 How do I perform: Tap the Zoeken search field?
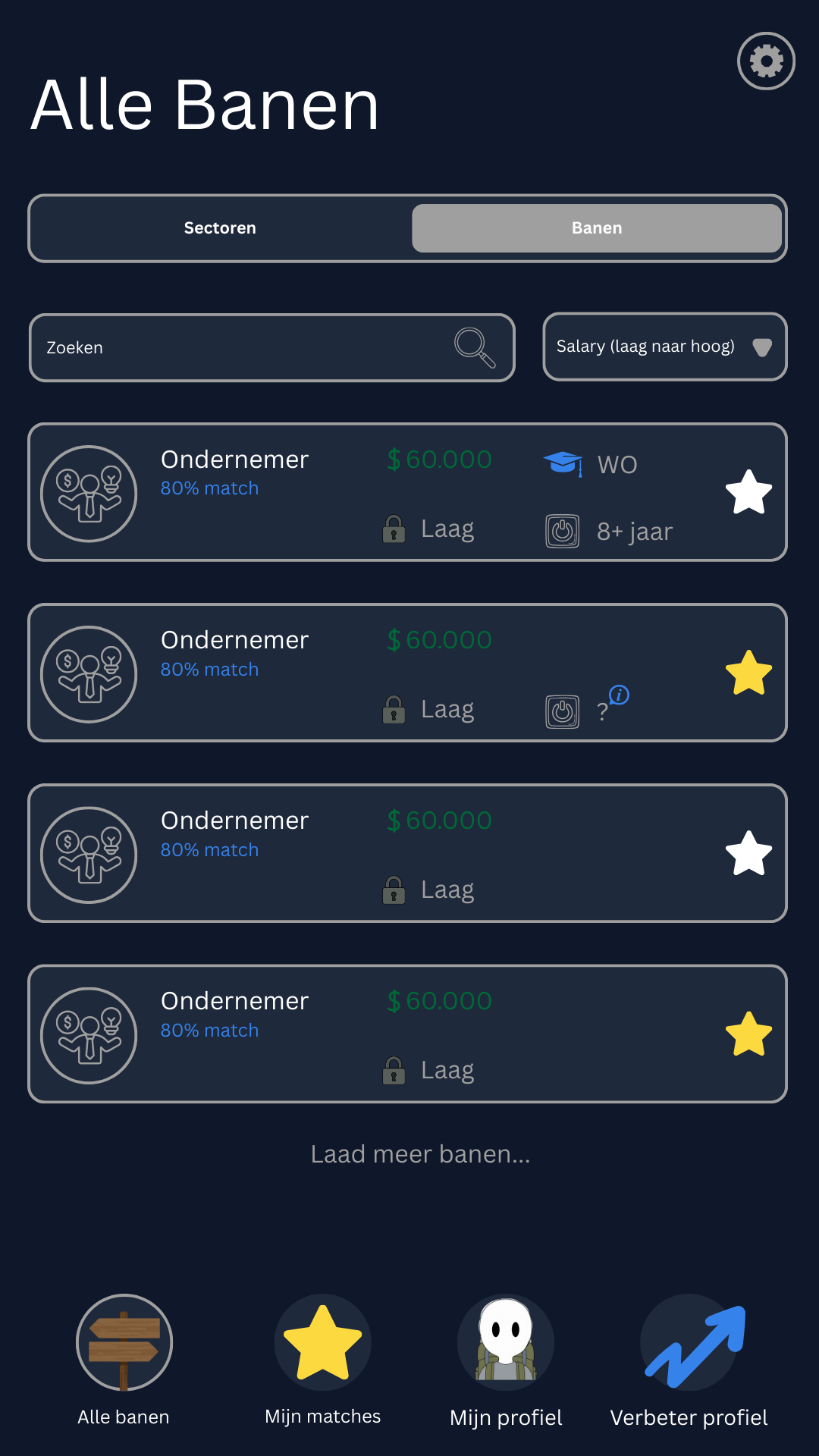pos(271,347)
